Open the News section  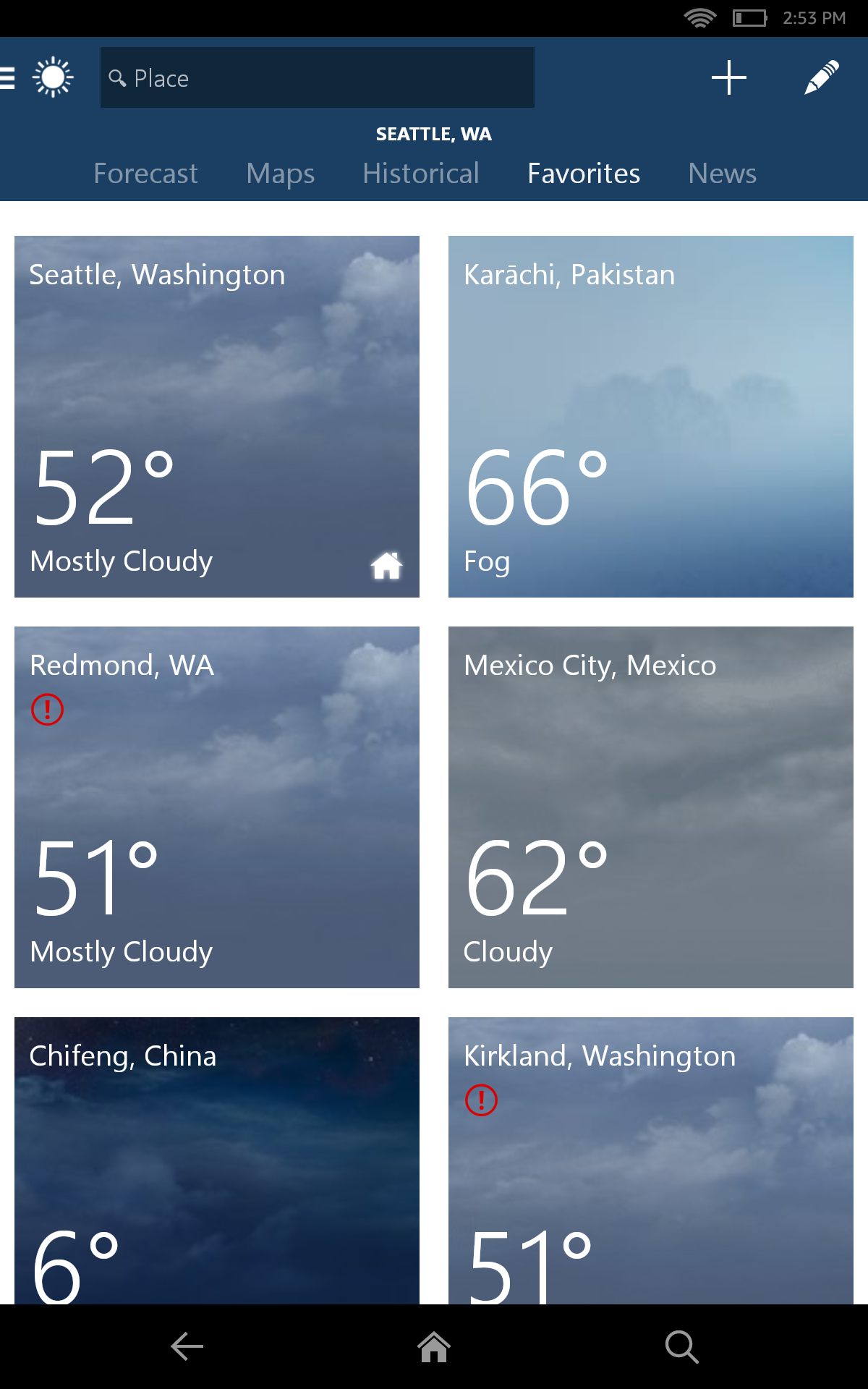[x=722, y=173]
